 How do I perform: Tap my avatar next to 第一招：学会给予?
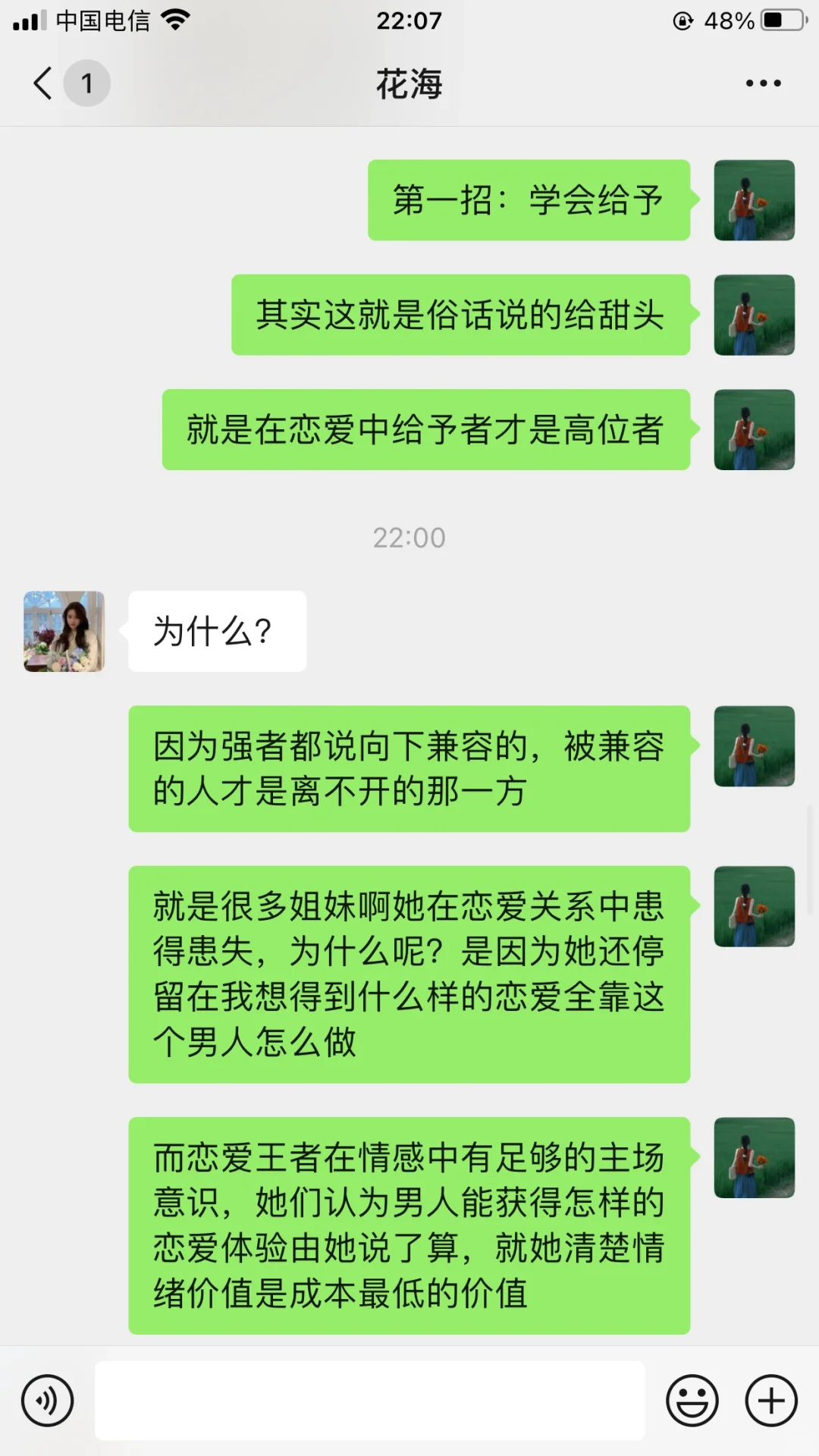[755, 200]
